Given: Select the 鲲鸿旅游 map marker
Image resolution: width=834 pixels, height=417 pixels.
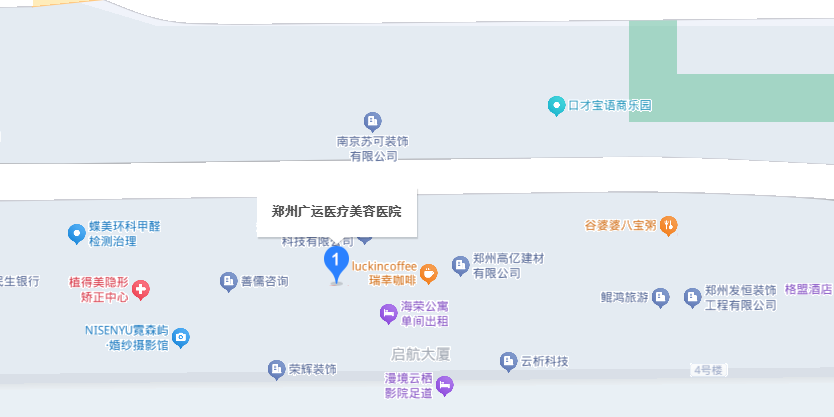Looking at the screenshot, I should [660, 297].
